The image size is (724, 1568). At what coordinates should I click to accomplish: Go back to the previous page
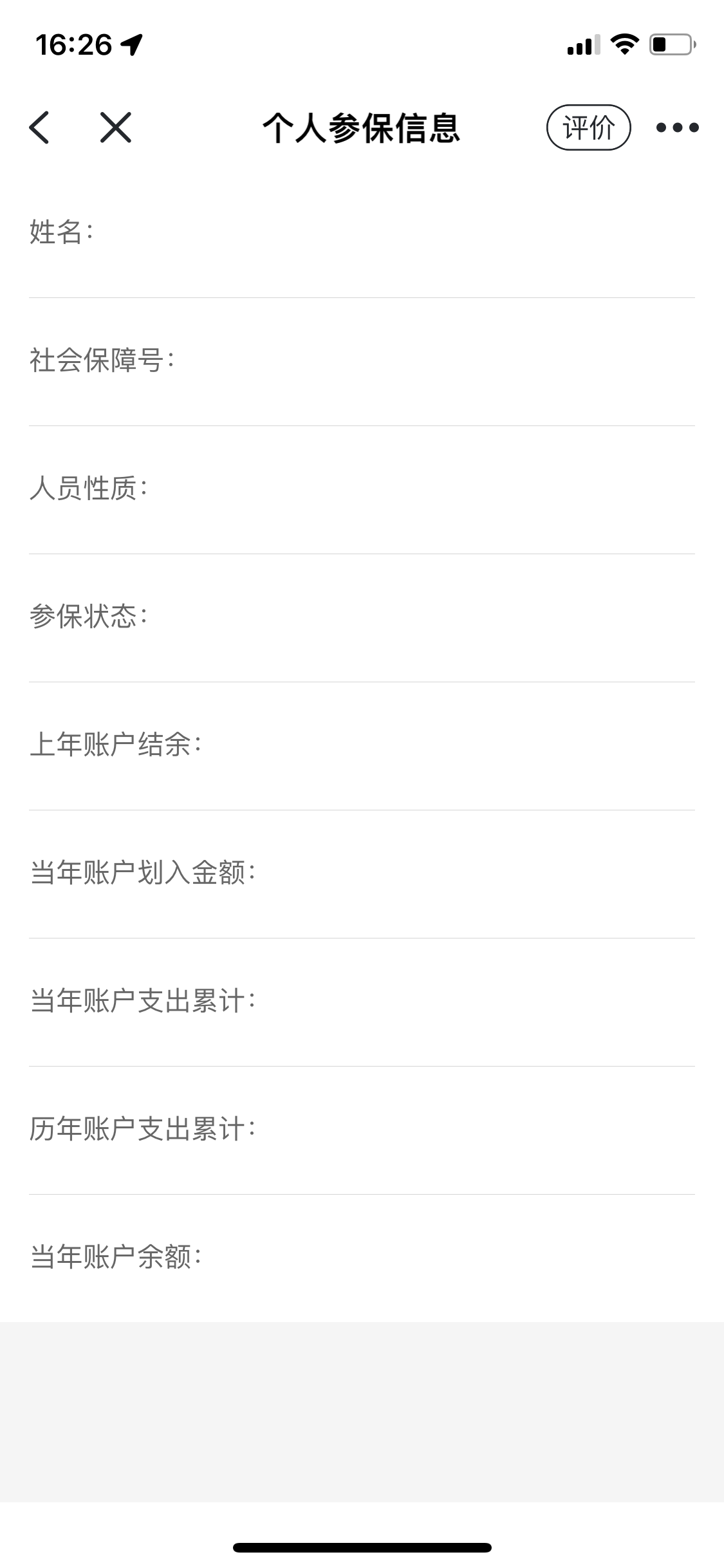point(40,127)
